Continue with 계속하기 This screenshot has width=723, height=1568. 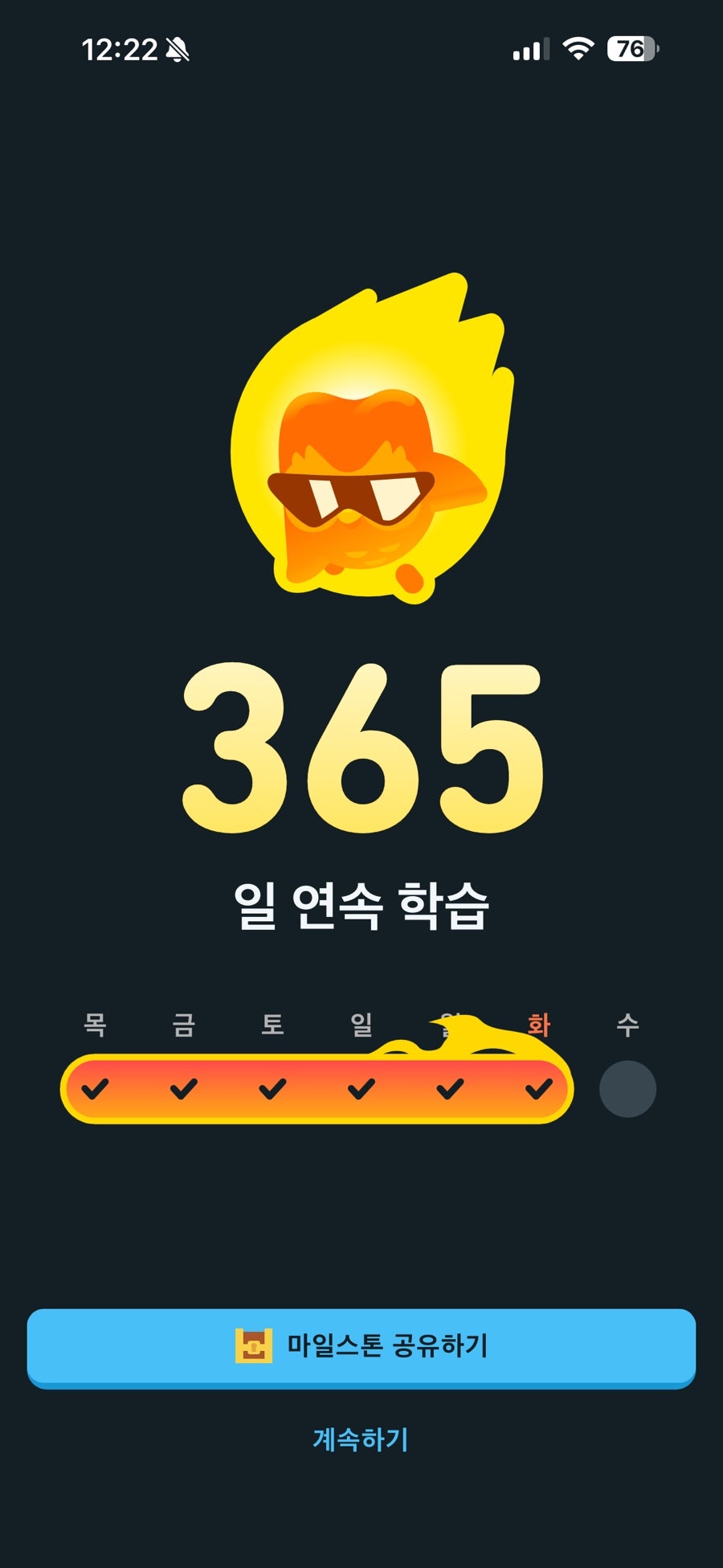click(x=361, y=1439)
